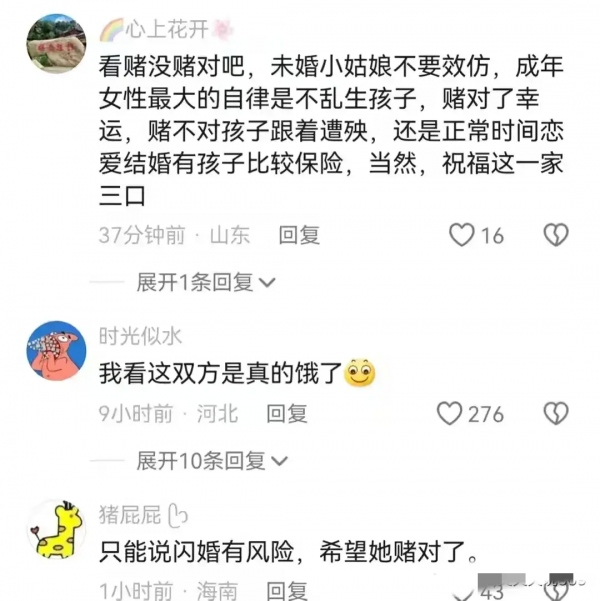Image resolution: width=600 pixels, height=601 pixels.
Task: Expand 展开1条回复 under 心上花开
Action: [205, 282]
